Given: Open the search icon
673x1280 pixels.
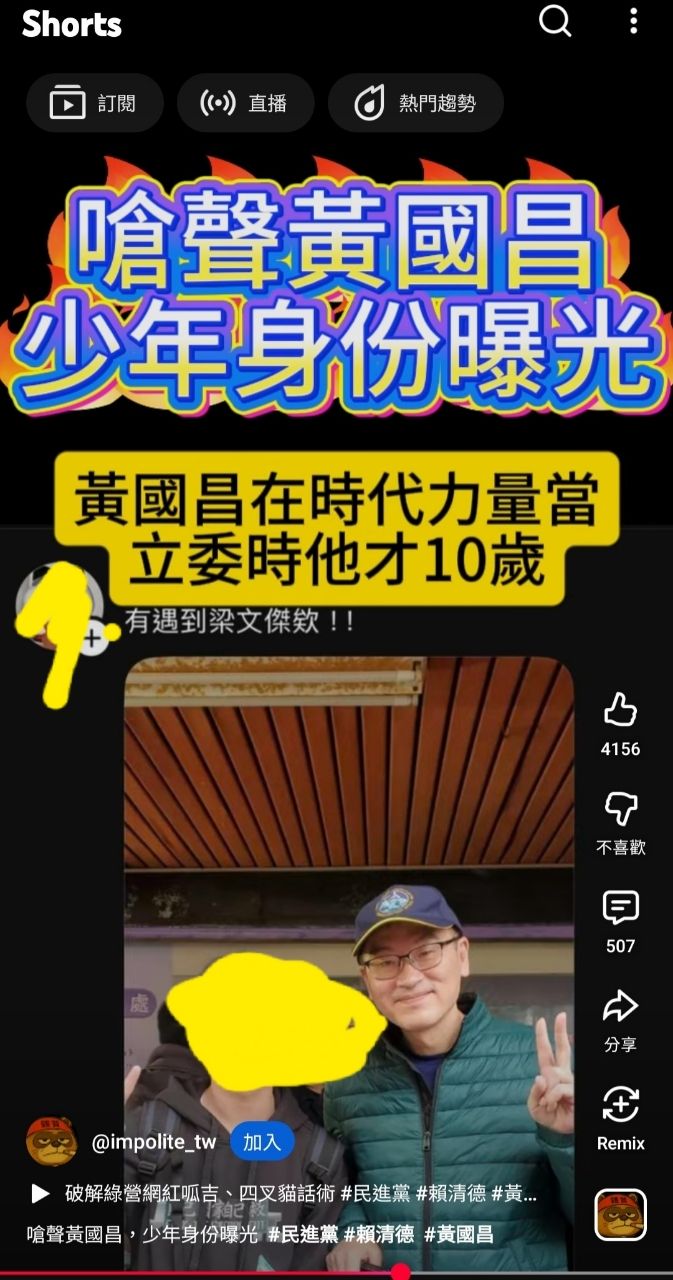Looking at the screenshot, I should tap(555, 21).
